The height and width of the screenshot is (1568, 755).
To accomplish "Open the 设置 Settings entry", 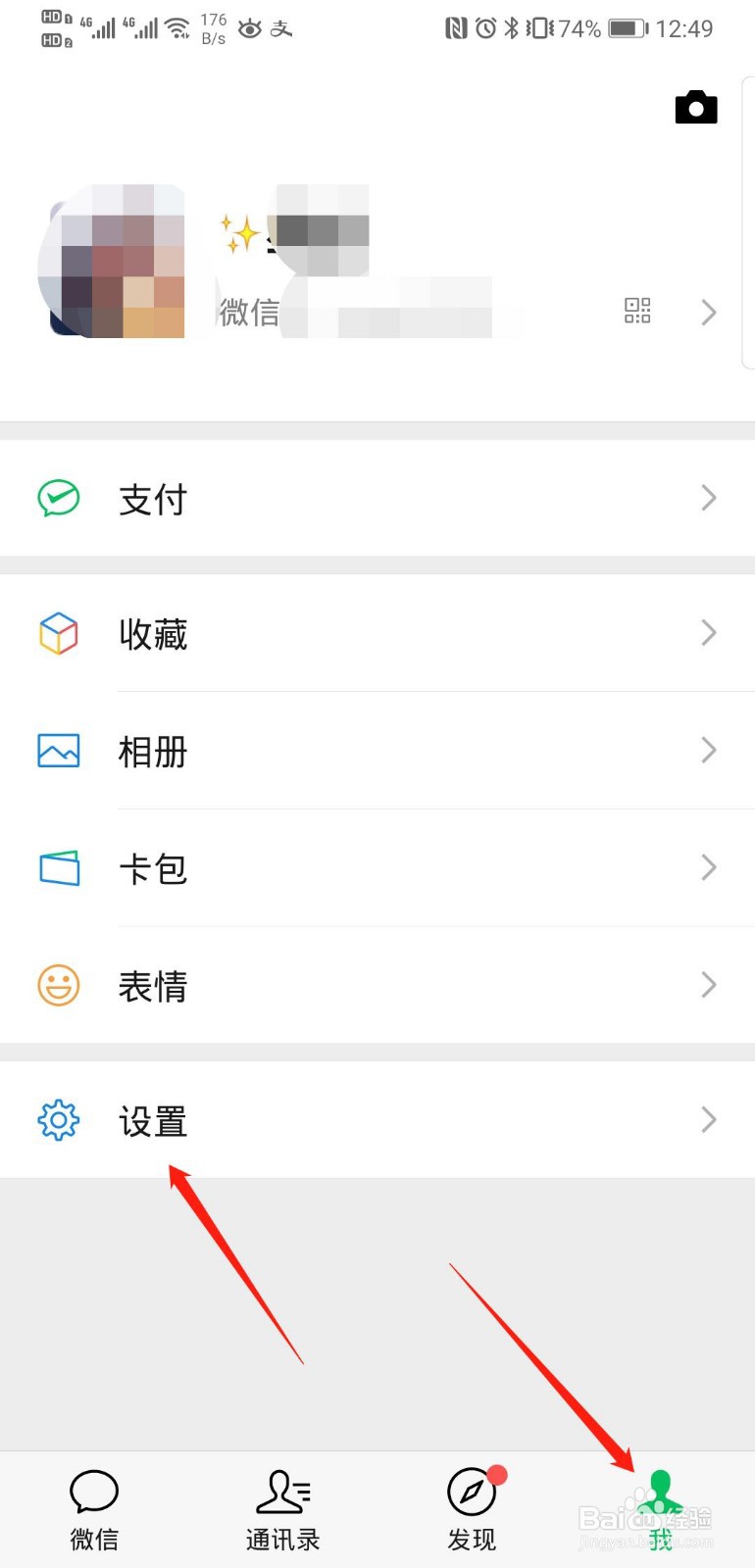I will (154, 1122).
